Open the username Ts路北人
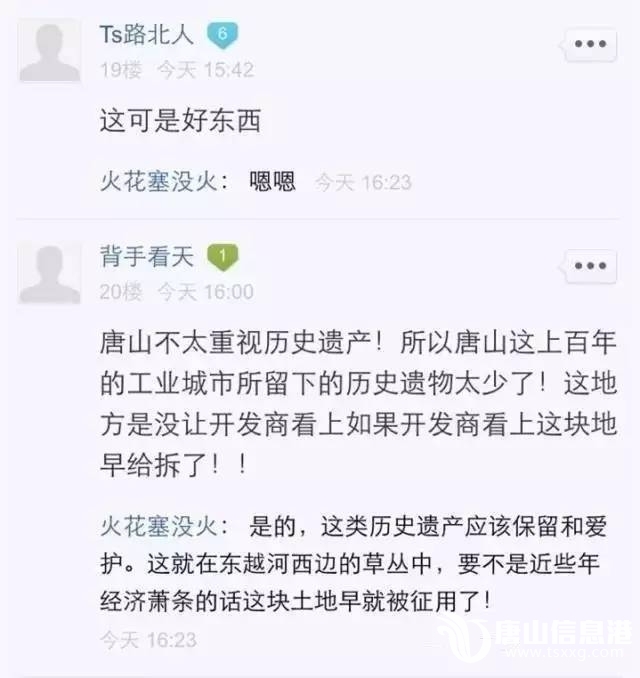This screenshot has width=640, height=678. click(146, 34)
